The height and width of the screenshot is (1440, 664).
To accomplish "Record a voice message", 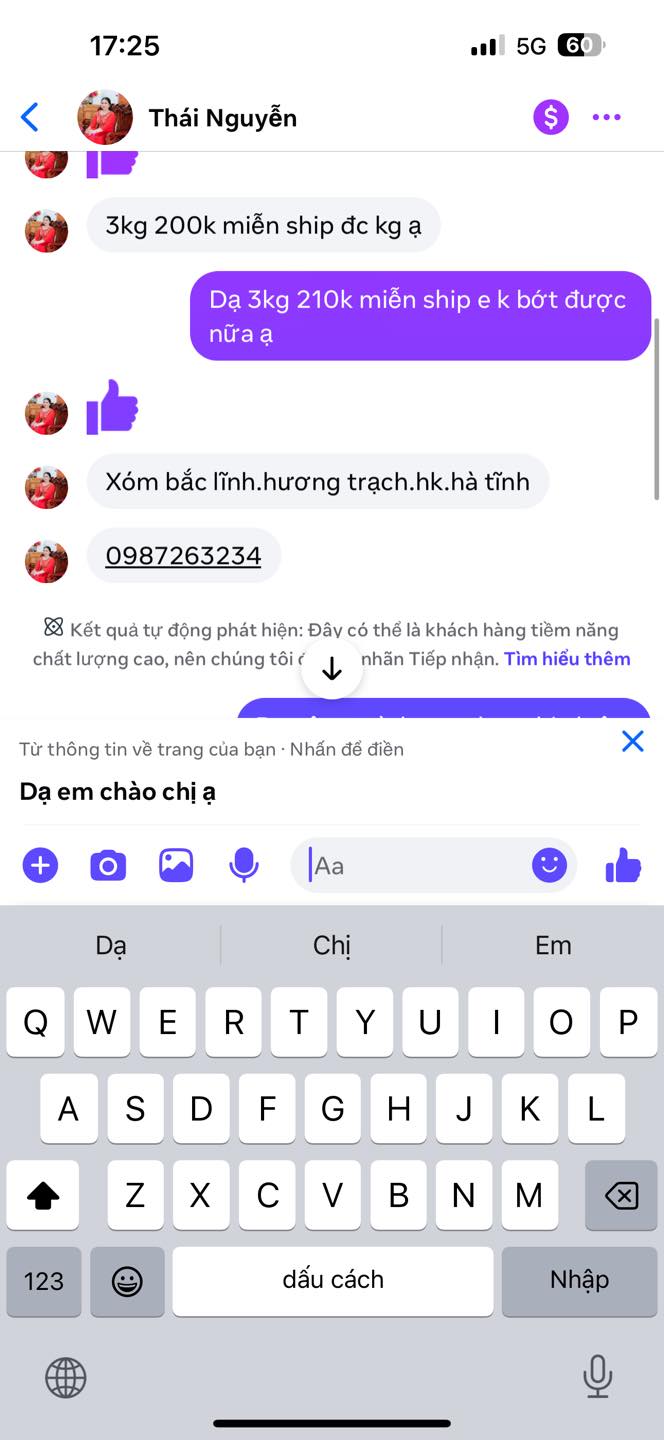I will pyautogui.click(x=243, y=865).
